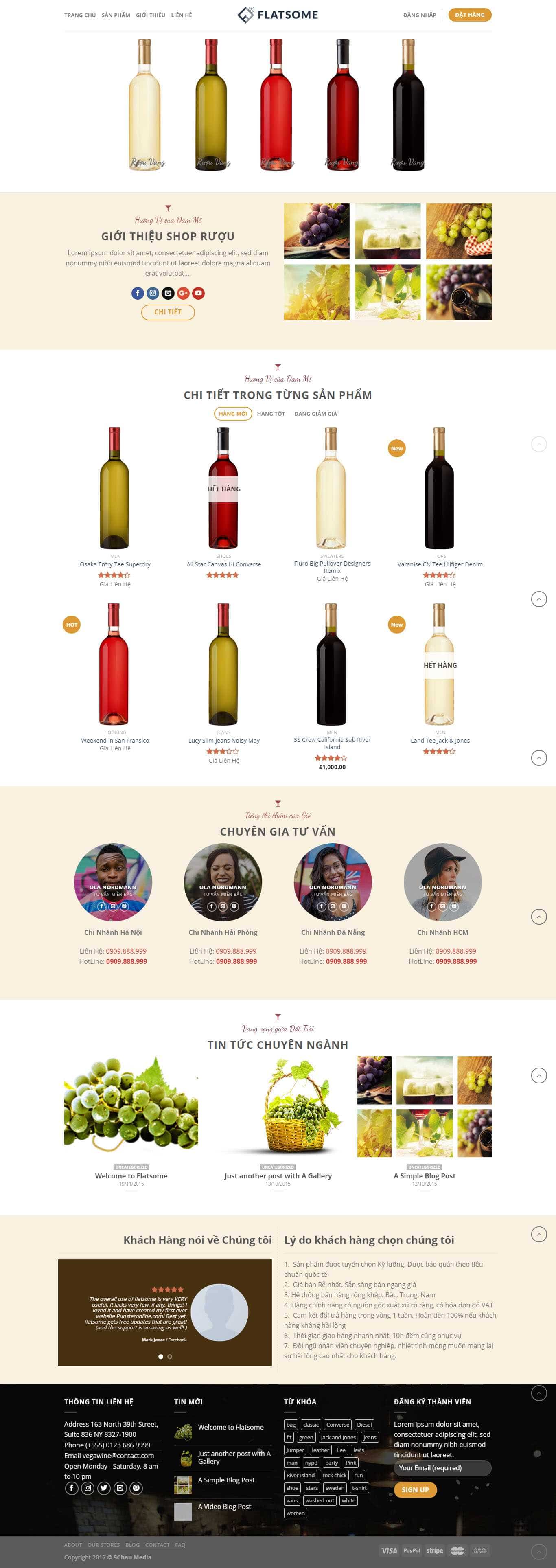Open Lucy Slim Jeans Noisy May product
The height and width of the screenshot is (1568, 556).
224,741
